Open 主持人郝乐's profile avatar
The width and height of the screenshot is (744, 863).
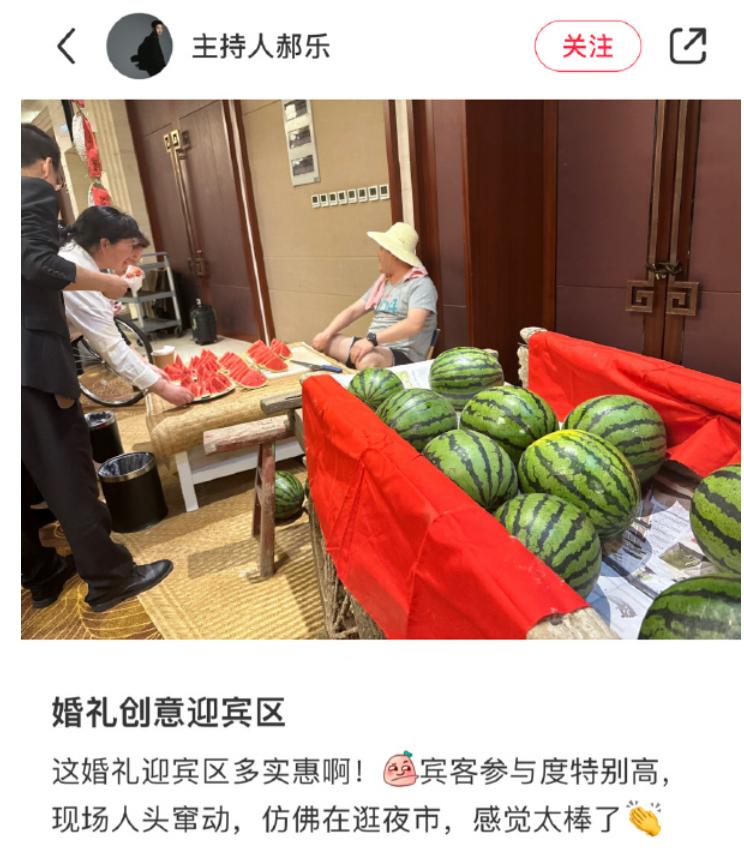(139, 46)
